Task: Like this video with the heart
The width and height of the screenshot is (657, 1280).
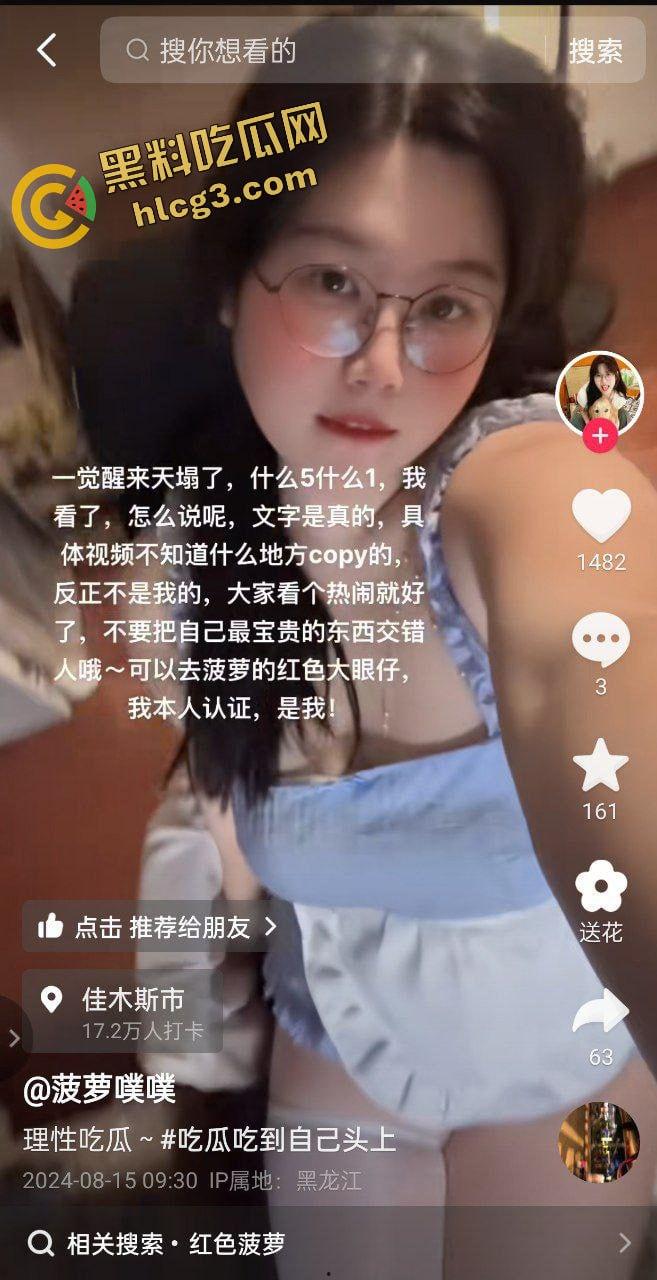Action: (x=601, y=515)
